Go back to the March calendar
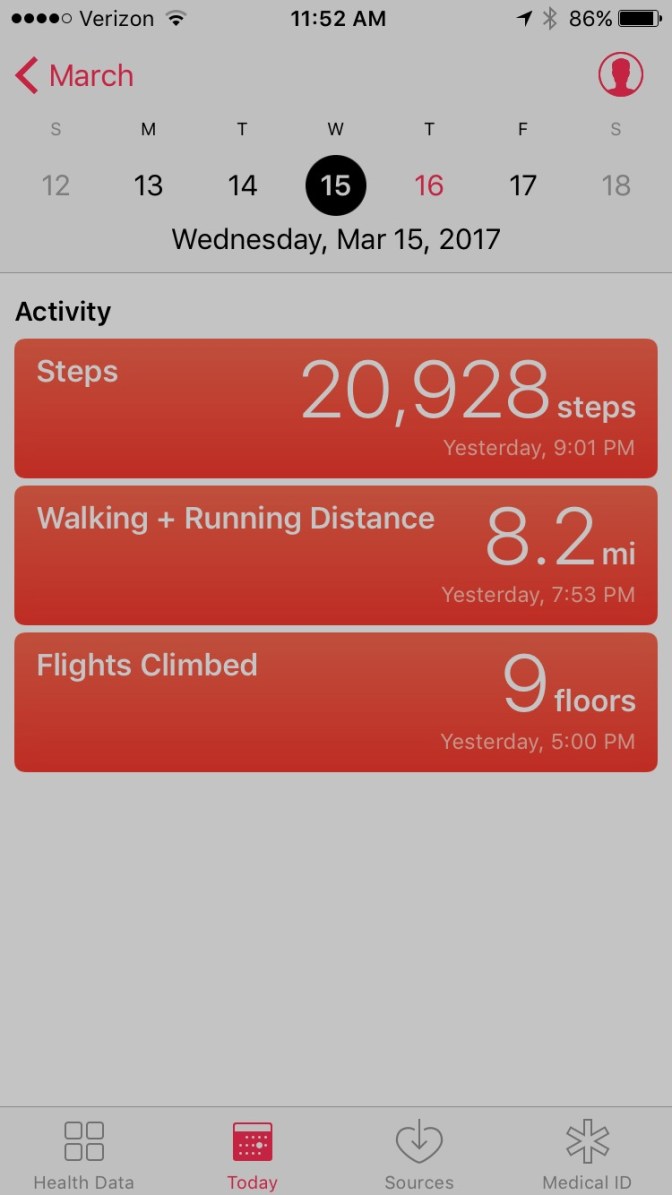The width and height of the screenshot is (672, 1195). coord(75,76)
